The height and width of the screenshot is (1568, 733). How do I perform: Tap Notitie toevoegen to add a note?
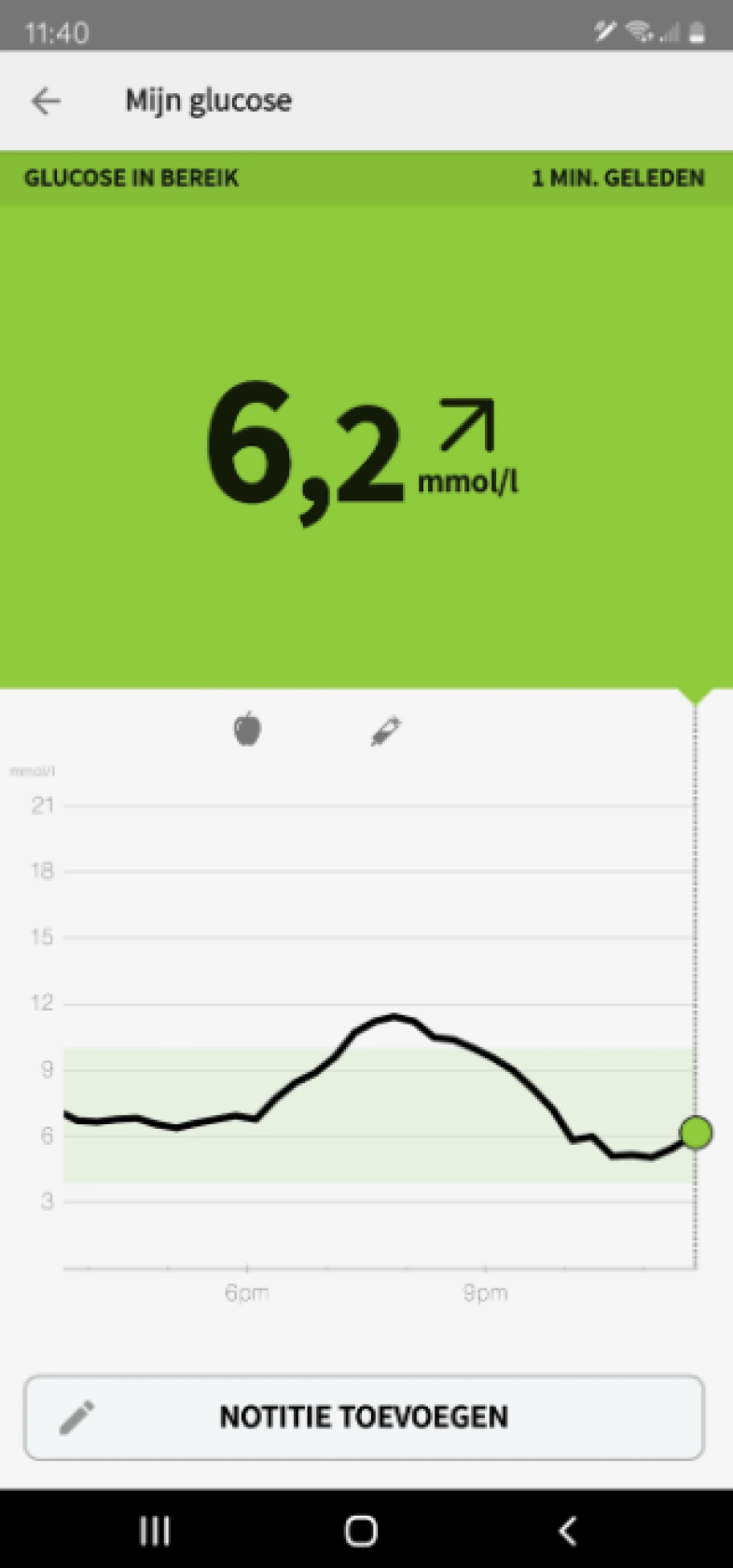coord(364,1417)
